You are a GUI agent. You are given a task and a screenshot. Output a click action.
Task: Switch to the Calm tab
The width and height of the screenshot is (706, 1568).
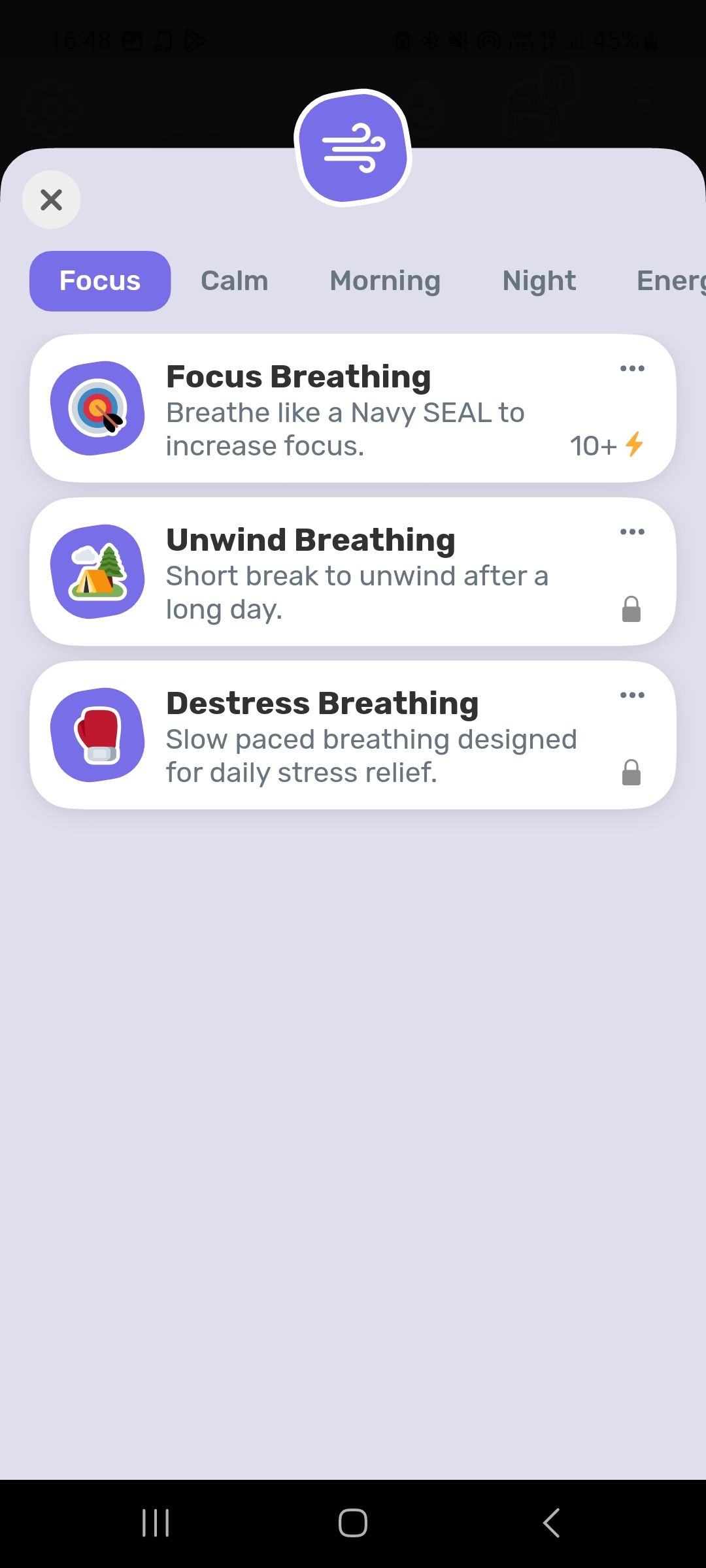click(x=233, y=280)
